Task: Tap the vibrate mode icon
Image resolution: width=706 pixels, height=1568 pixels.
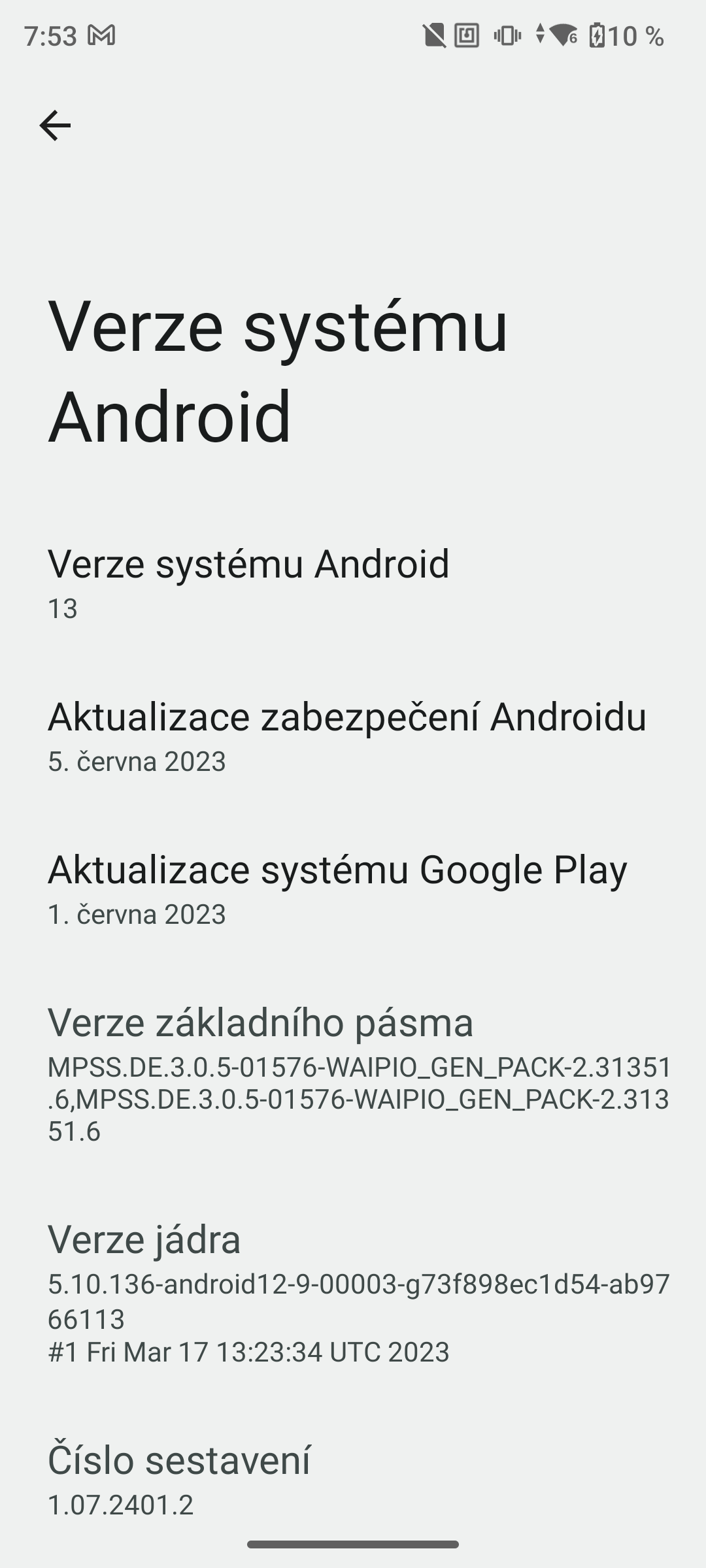Action: pyautogui.click(x=507, y=36)
